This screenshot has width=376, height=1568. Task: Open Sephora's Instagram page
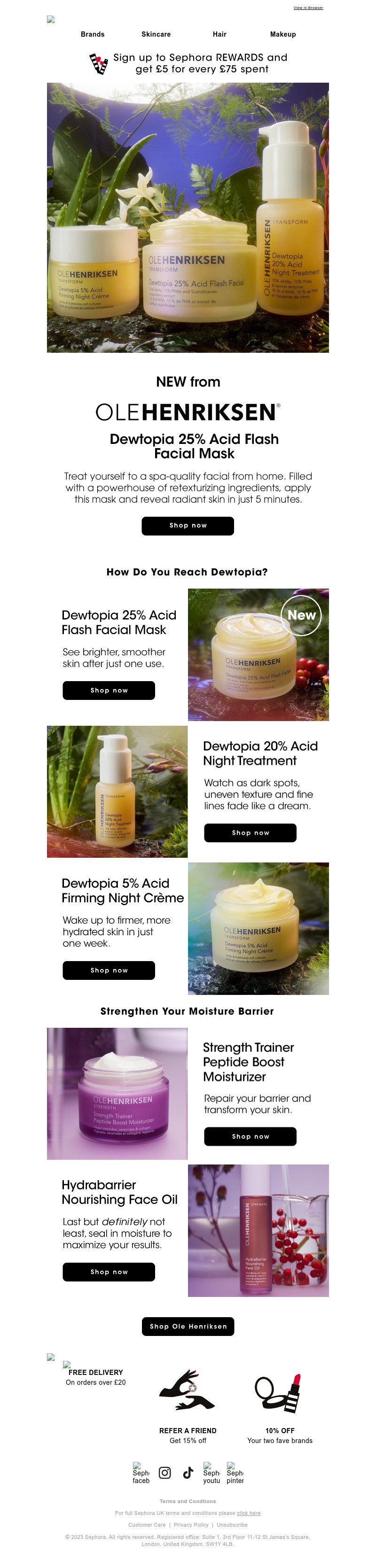click(164, 1473)
